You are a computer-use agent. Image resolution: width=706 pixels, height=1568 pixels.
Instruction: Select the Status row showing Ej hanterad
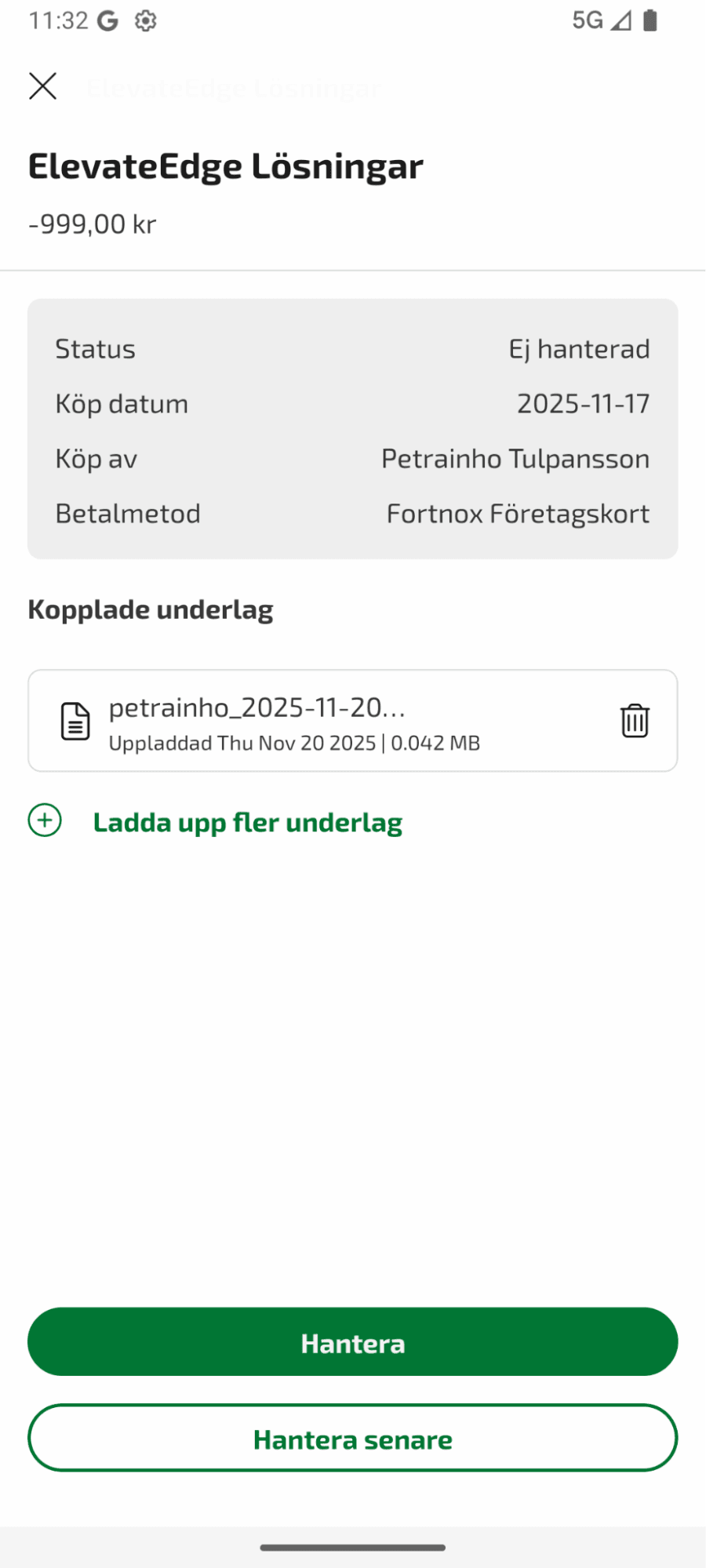pos(352,348)
